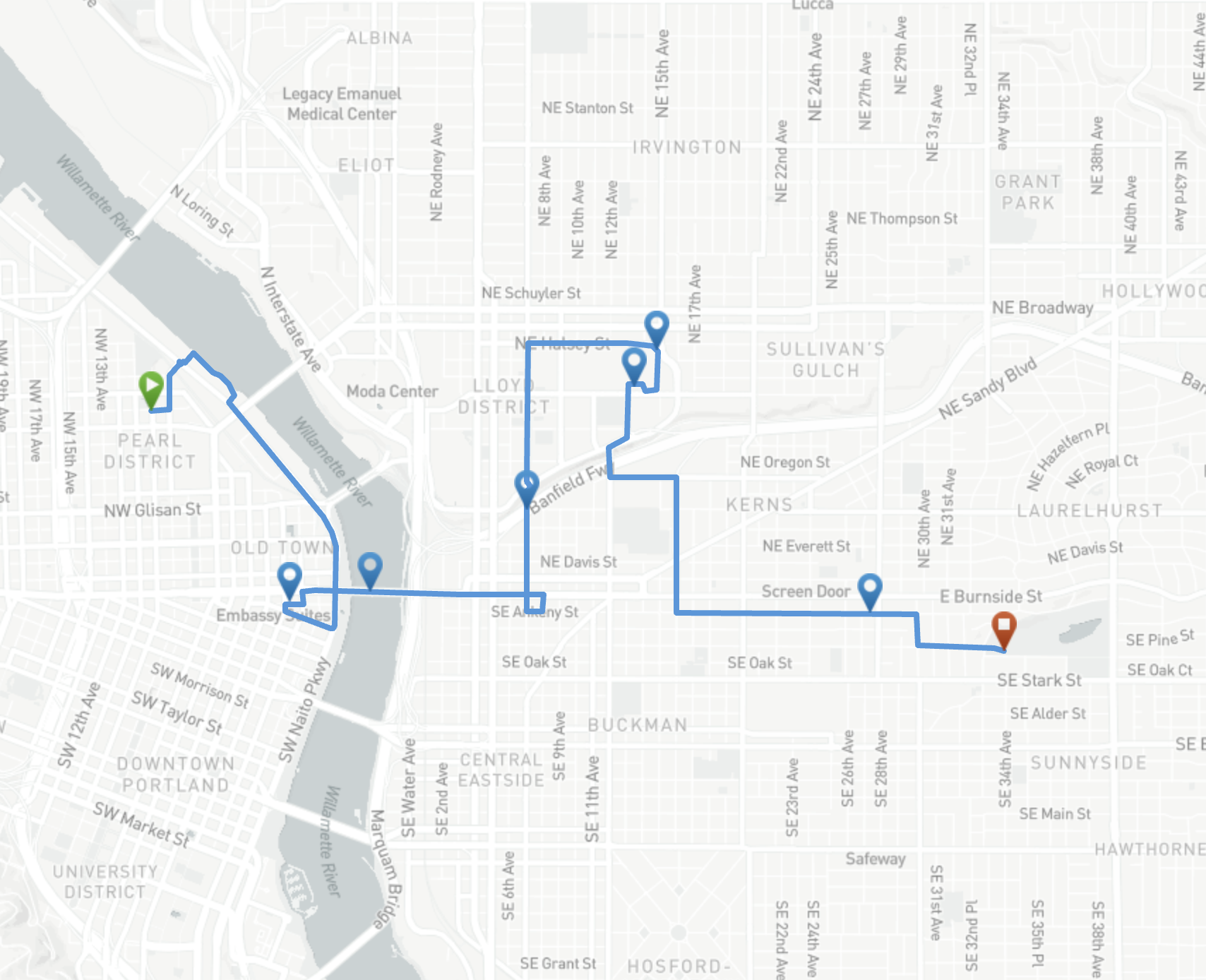The width and height of the screenshot is (1206, 980).
Task: Open the blue pin just below NE Halsey St
Action: [634, 363]
